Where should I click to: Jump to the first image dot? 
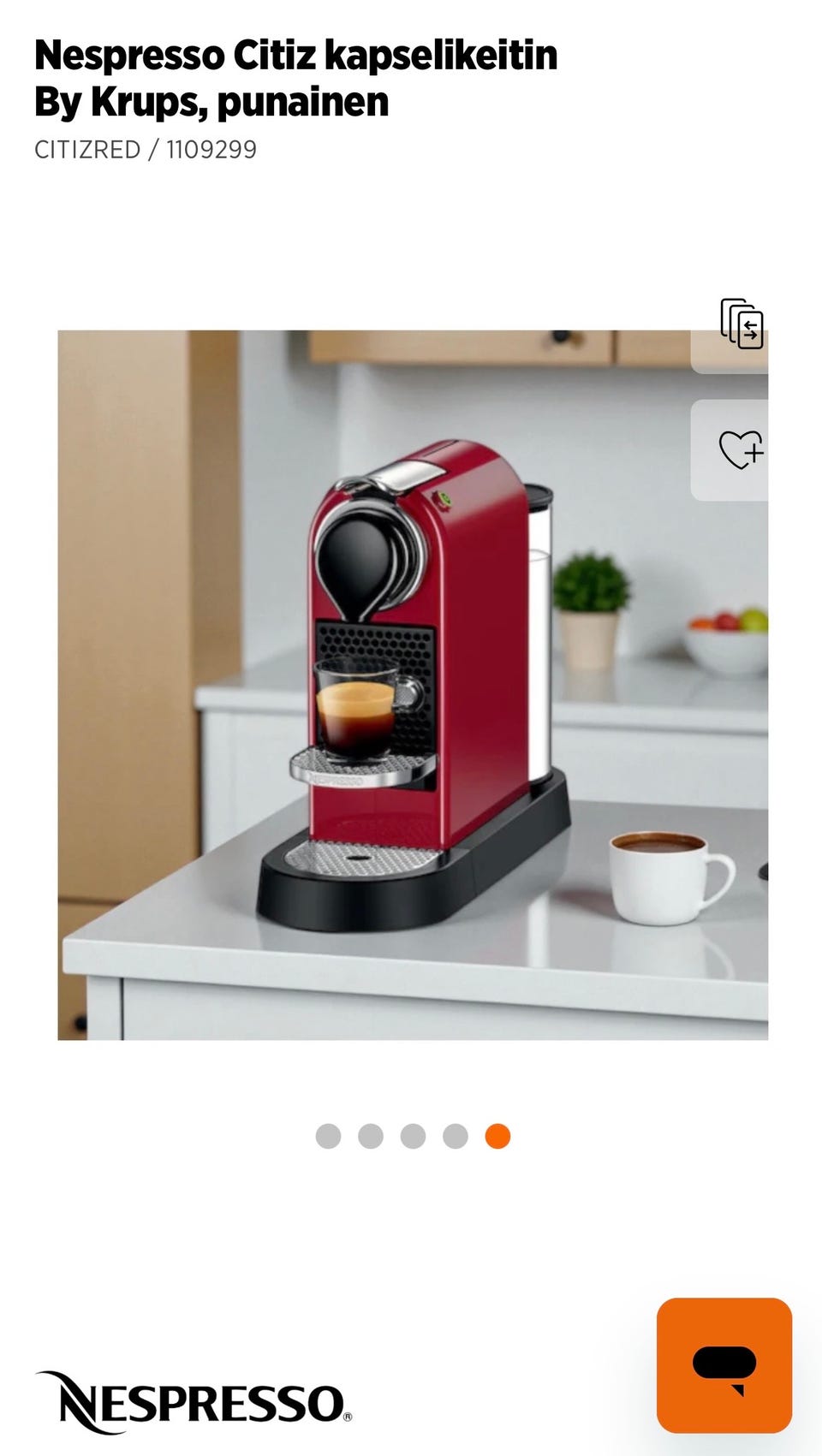pos(328,1136)
